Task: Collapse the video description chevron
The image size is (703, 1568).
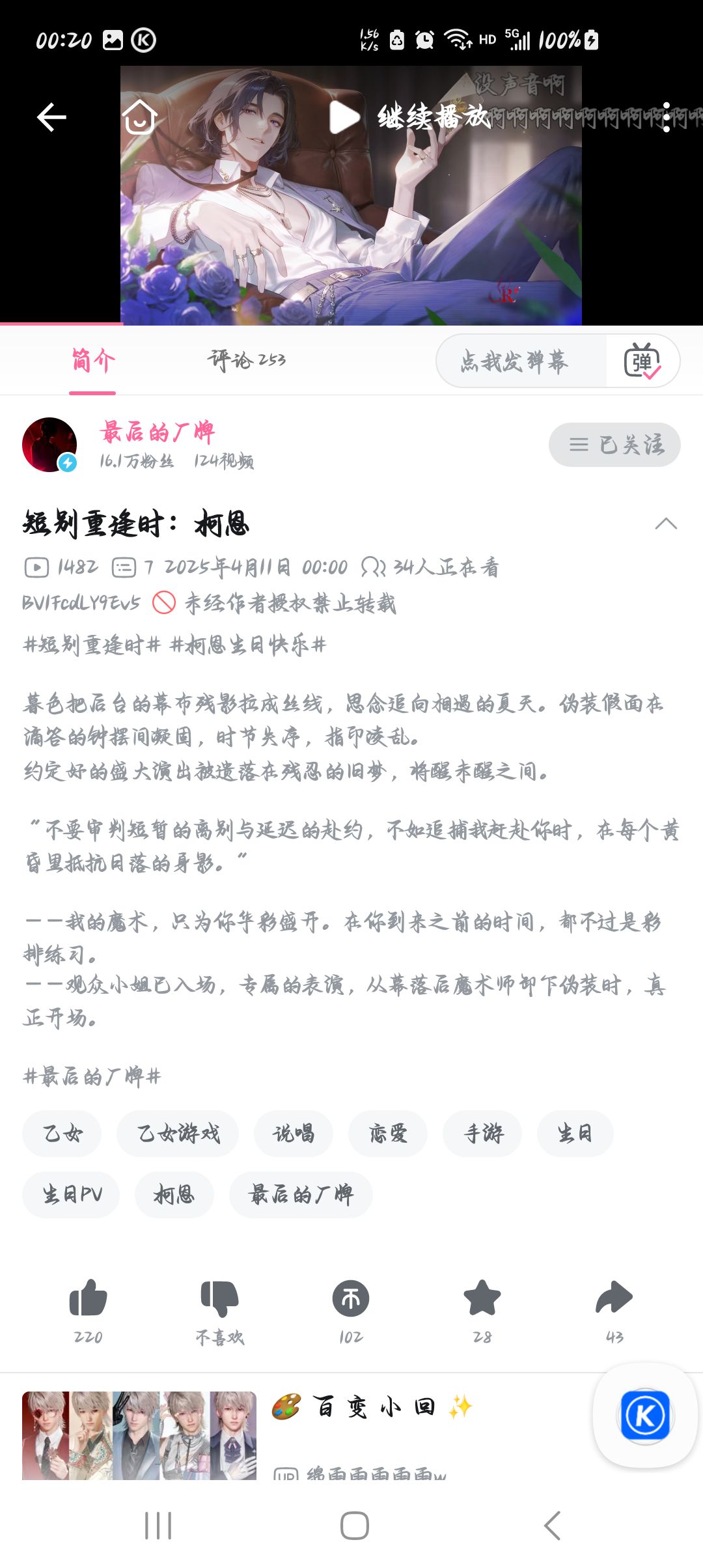Action: tap(666, 524)
